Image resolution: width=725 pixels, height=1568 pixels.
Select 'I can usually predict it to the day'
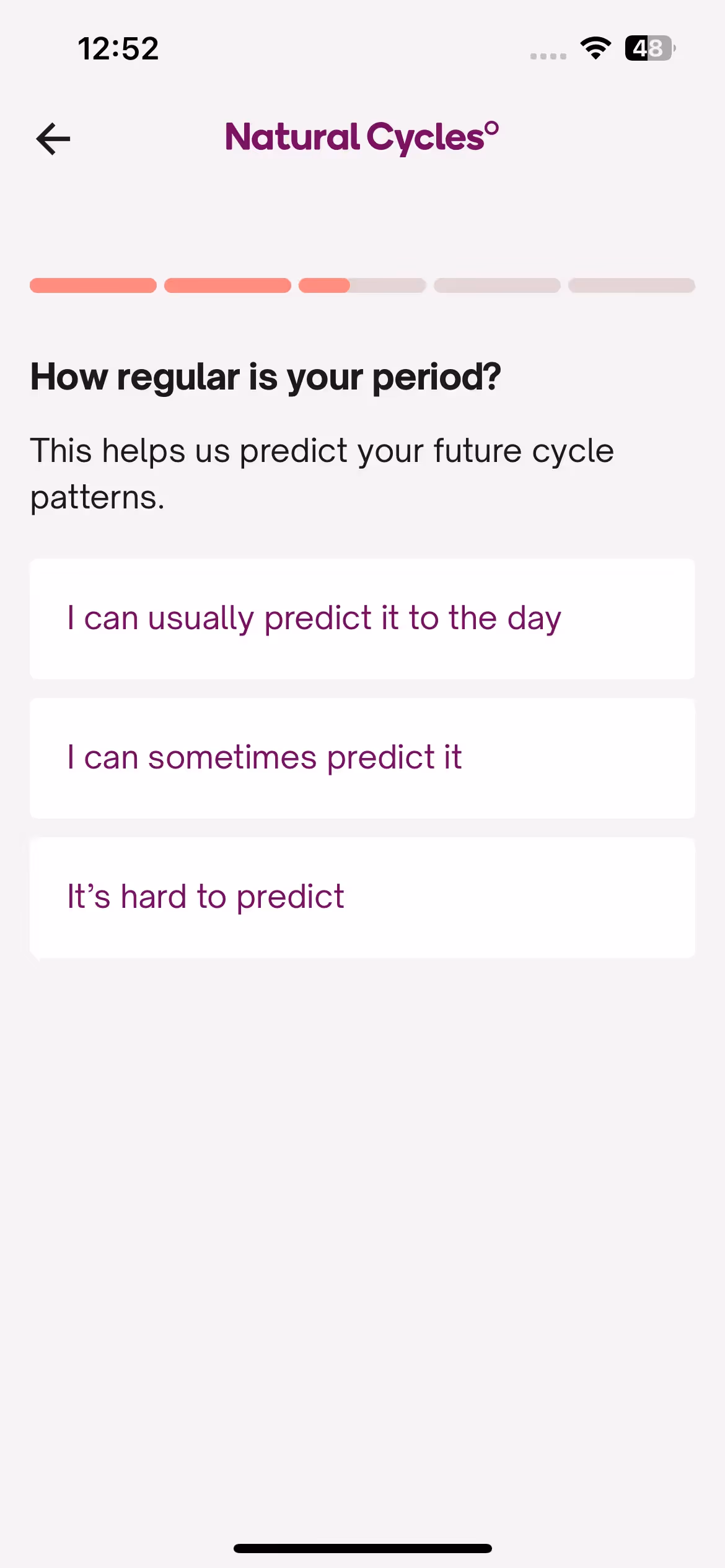coord(362,619)
